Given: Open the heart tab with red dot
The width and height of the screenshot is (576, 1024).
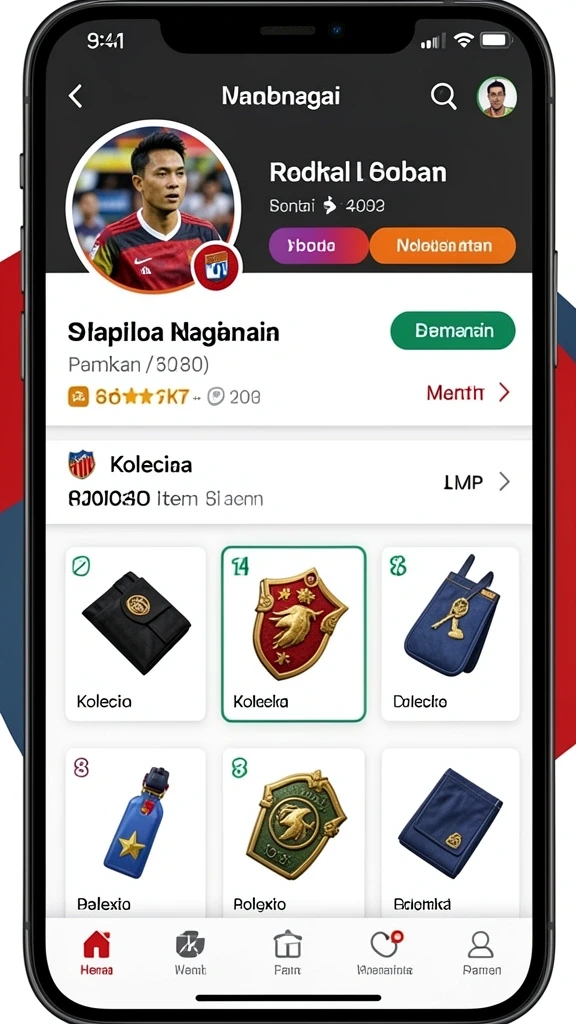Looking at the screenshot, I should [385, 952].
